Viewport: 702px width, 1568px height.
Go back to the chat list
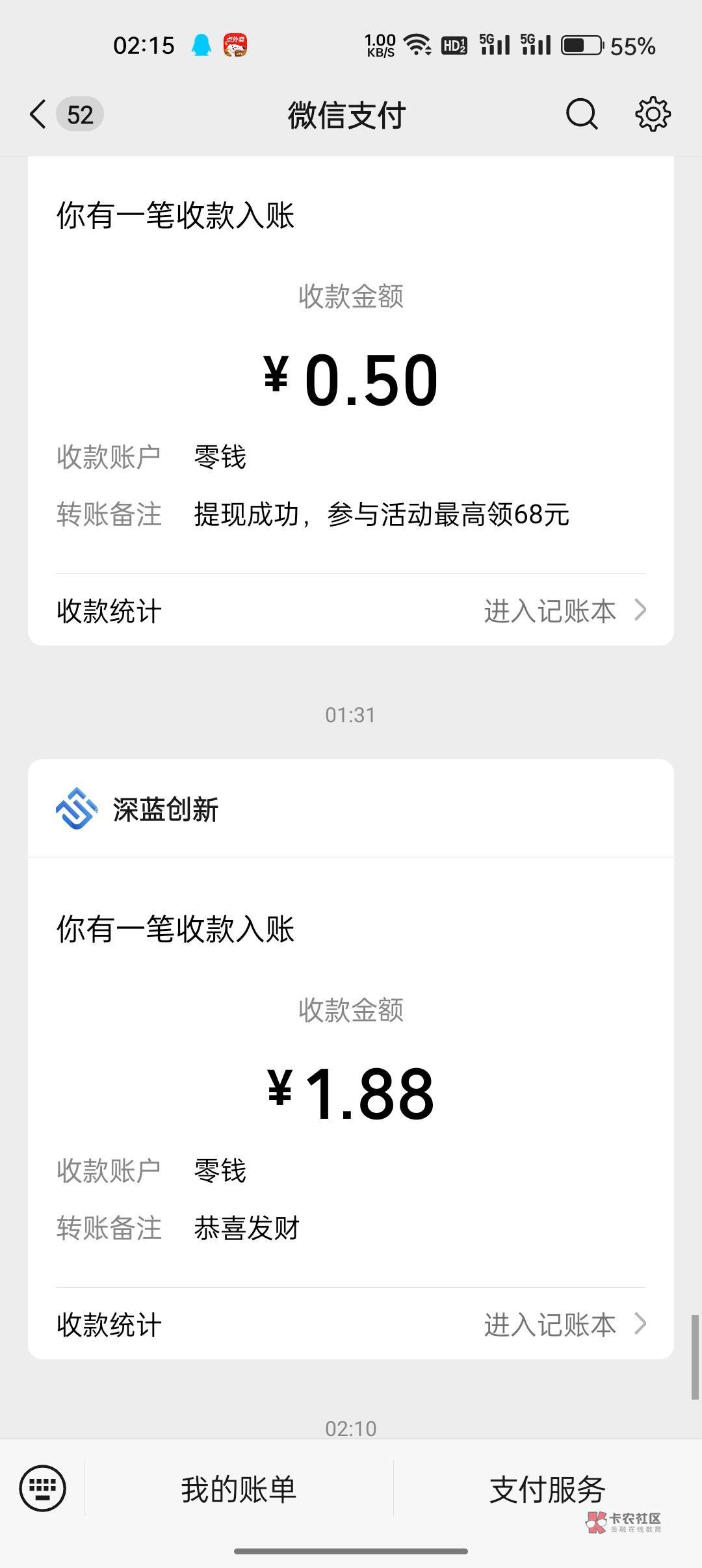tap(39, 115)
